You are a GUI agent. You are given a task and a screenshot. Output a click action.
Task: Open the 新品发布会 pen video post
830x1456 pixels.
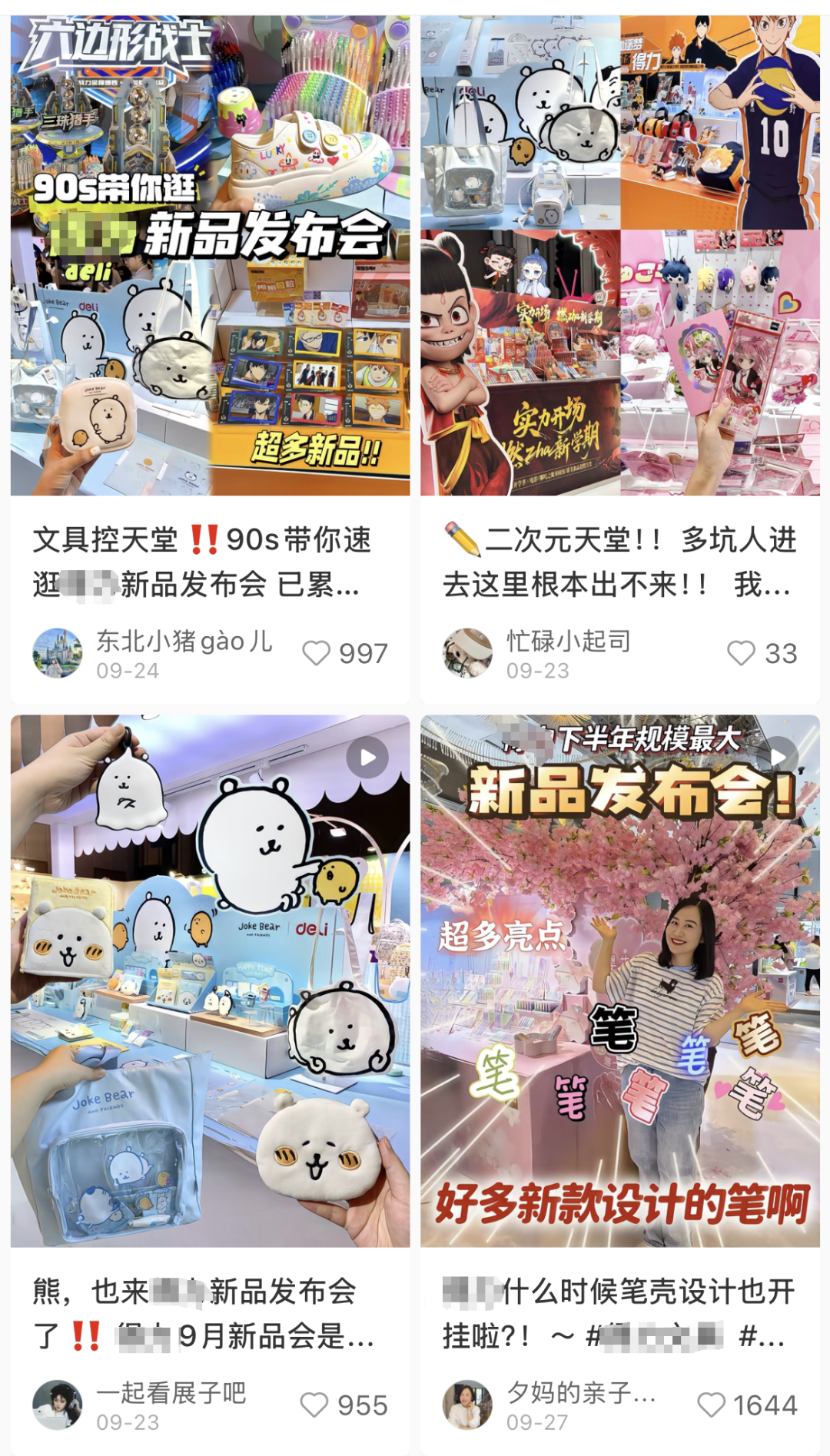coord(619,980)
